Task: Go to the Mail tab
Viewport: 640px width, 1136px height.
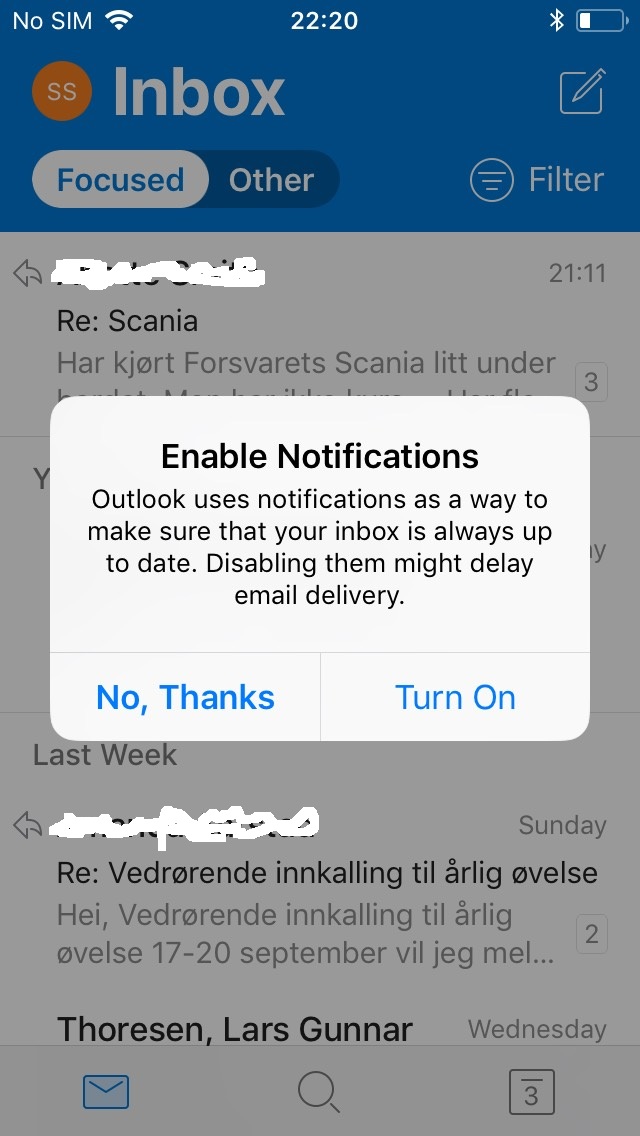Action: (x=106, y=1093)
